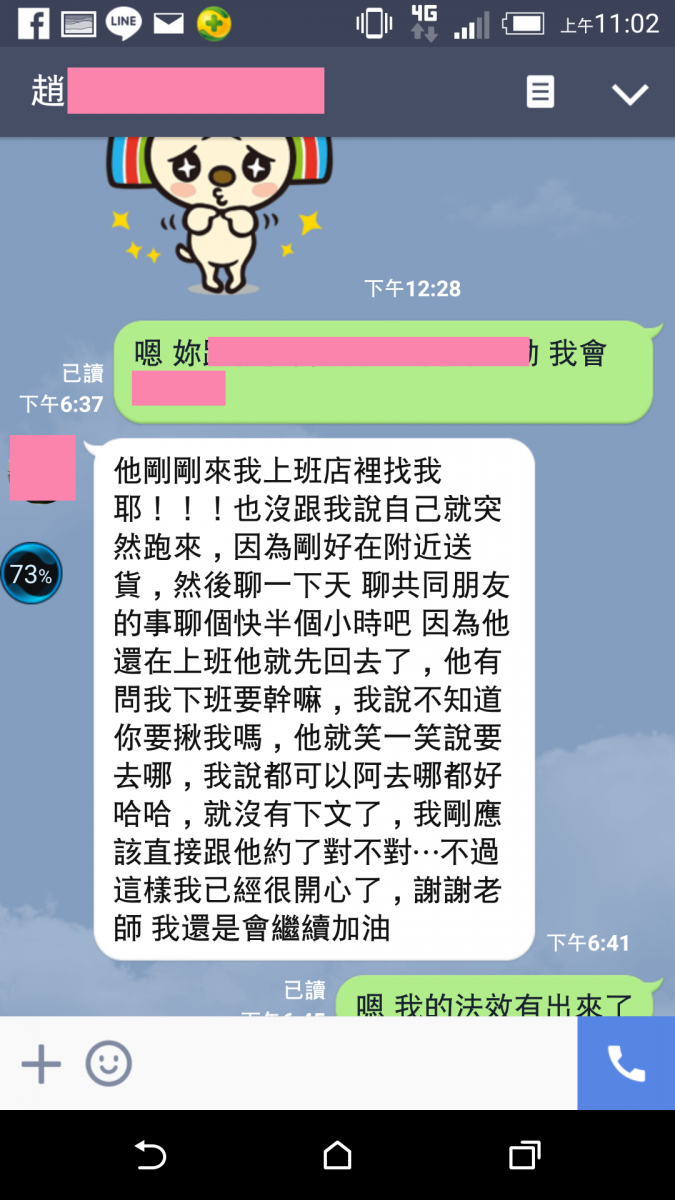
Task: Tap the 73% floating battery widget
Action: (x=31, y=574)
